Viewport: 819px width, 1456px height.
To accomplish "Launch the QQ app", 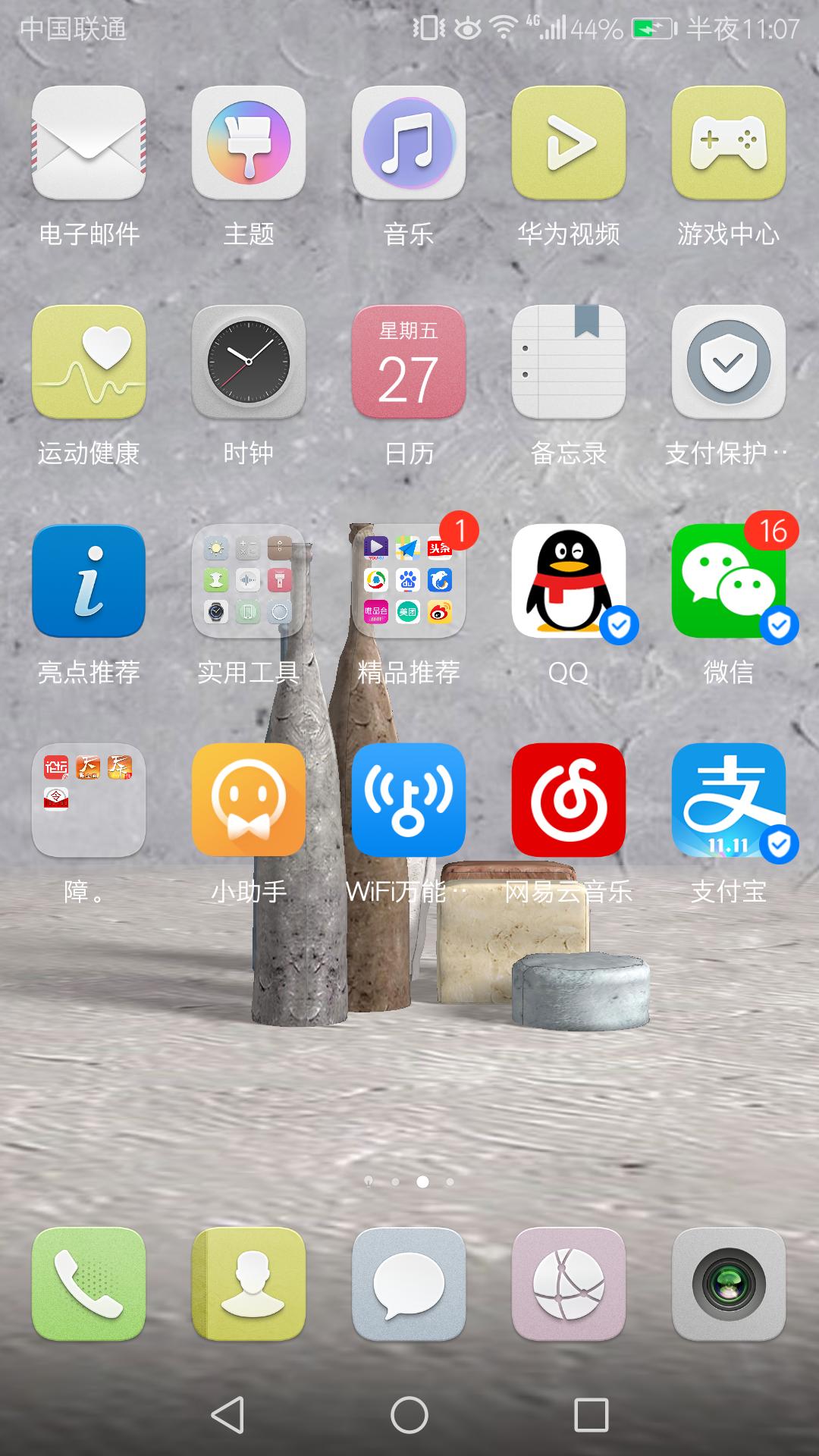I will [569, 581].
